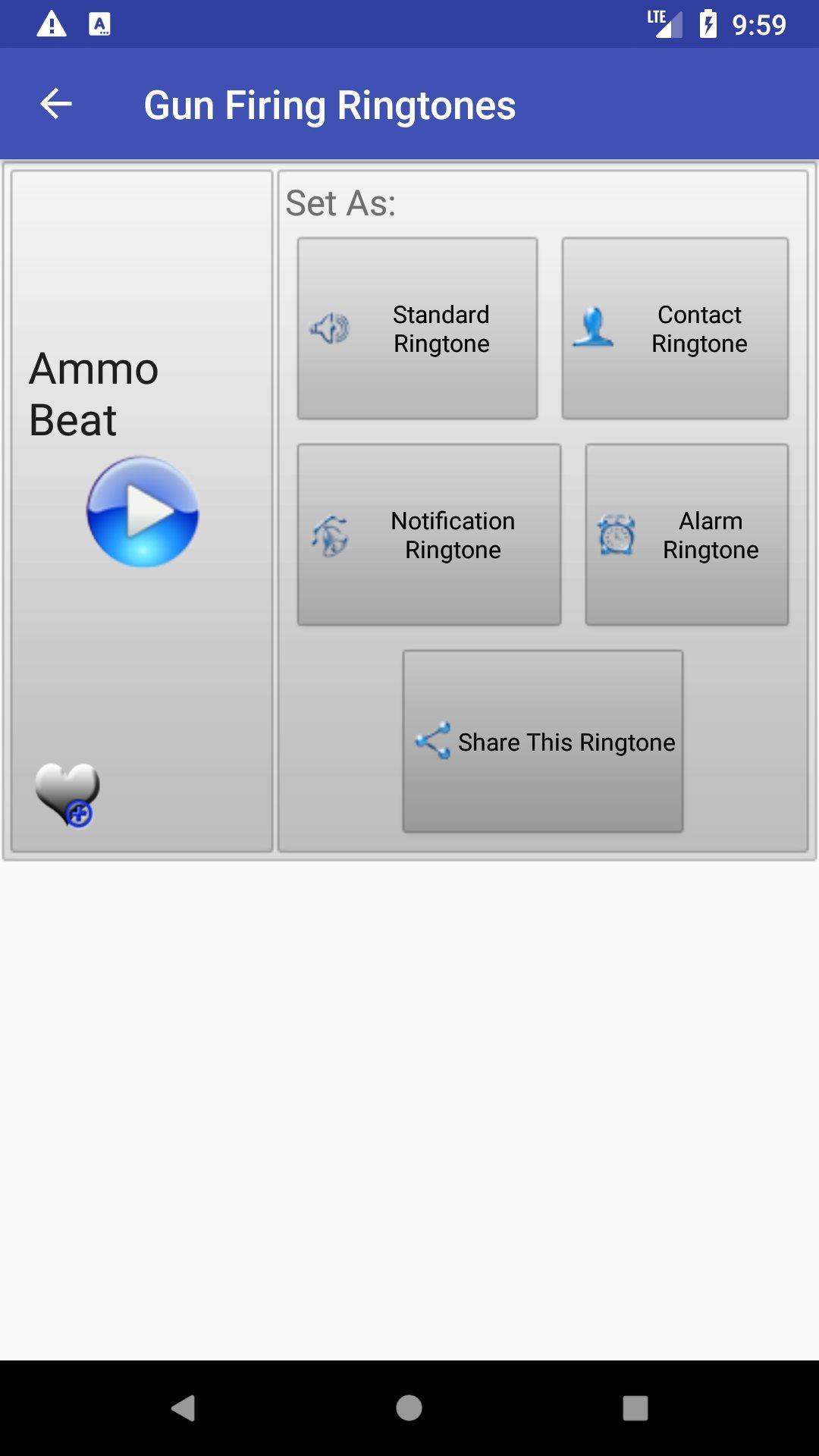
Task: Set Ammo Beat as Standard Ringtone
Action: (417, 329)
